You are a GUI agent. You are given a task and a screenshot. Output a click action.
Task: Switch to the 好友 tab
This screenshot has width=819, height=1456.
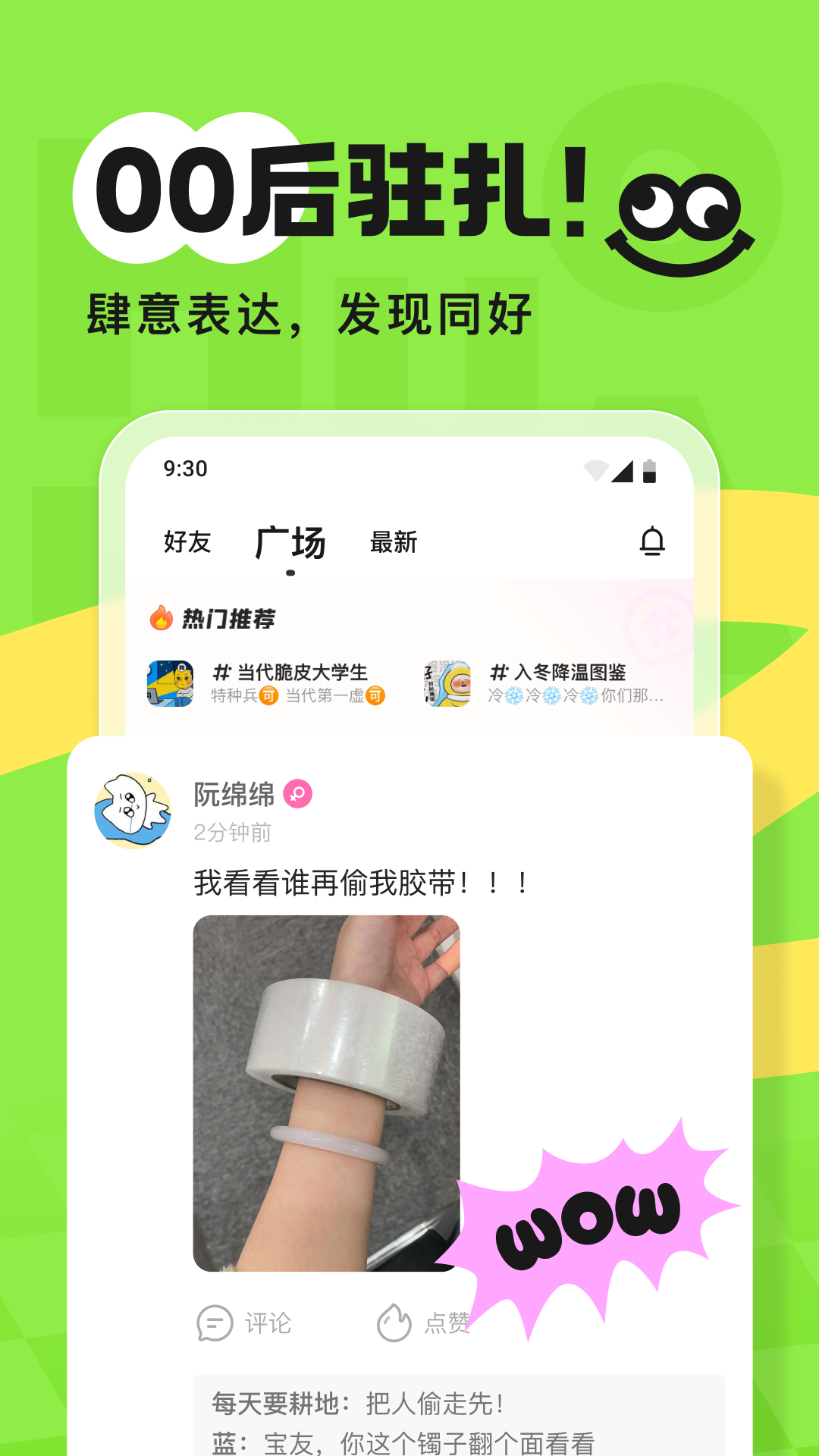[187, 541]
